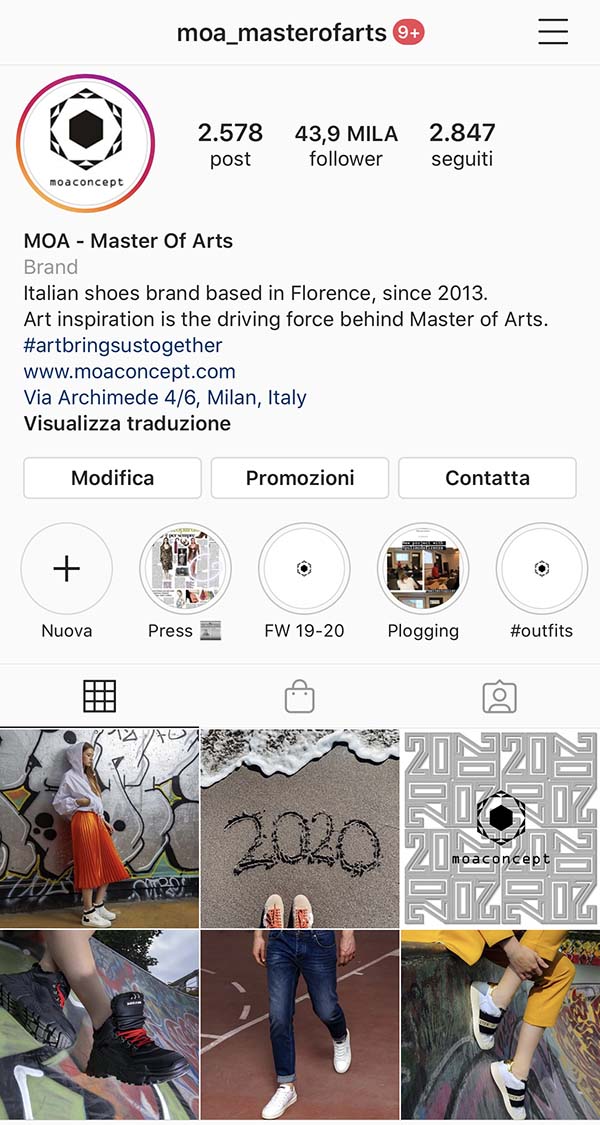This screenshot has width=600, height=1125.
Task: Tap the Contatta button
Action: click(487, 478)
